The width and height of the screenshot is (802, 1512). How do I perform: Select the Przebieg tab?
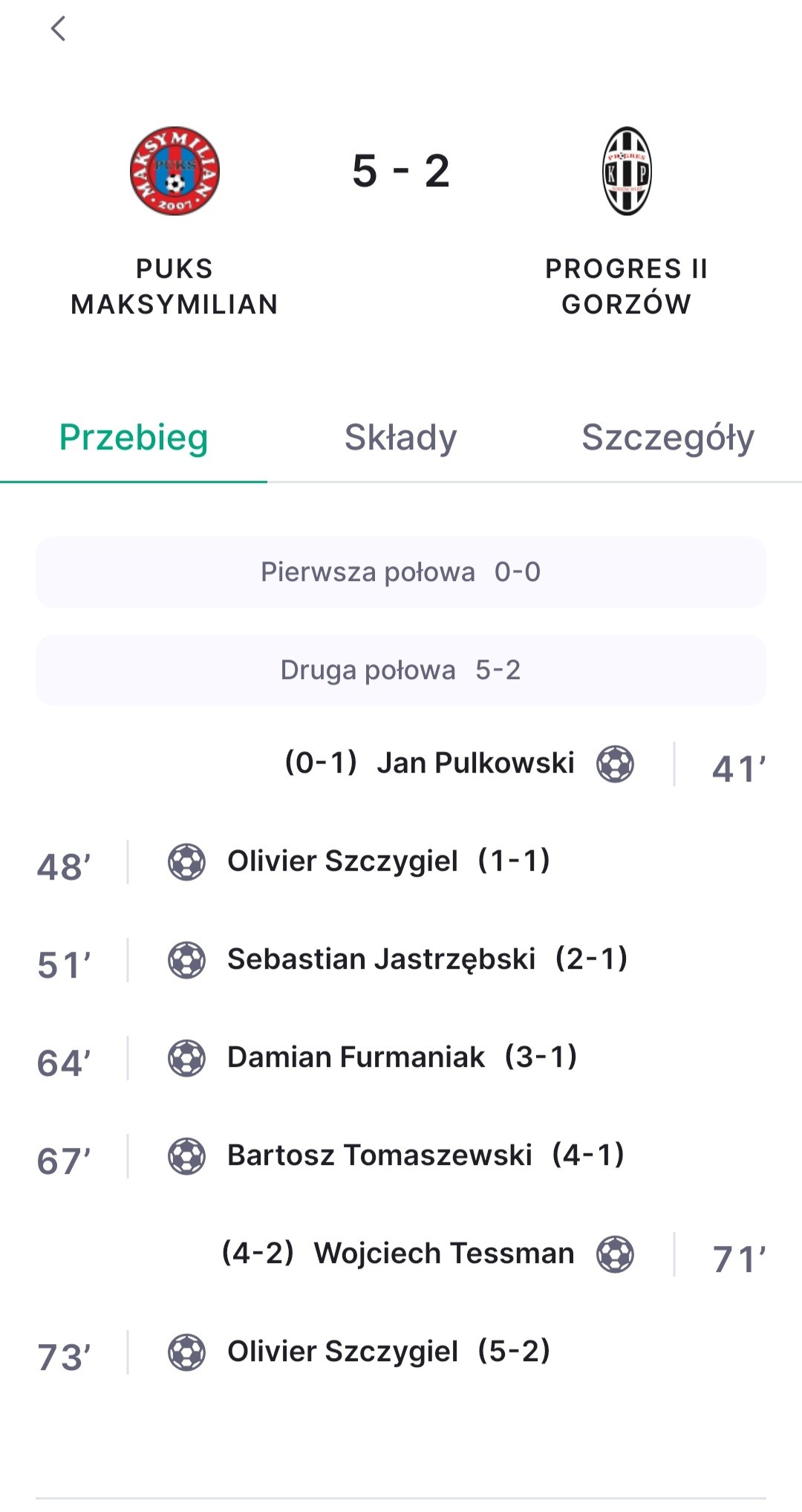click(x=134, y=438)
